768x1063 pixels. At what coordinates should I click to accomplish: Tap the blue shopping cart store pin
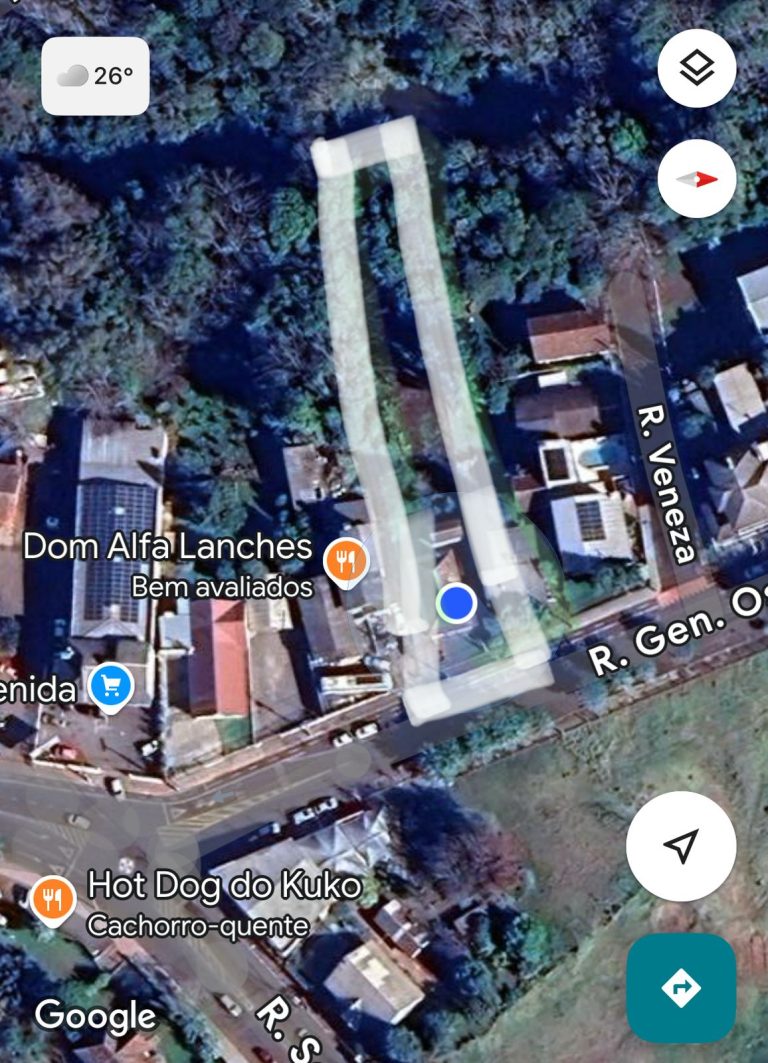coord(111,686)
